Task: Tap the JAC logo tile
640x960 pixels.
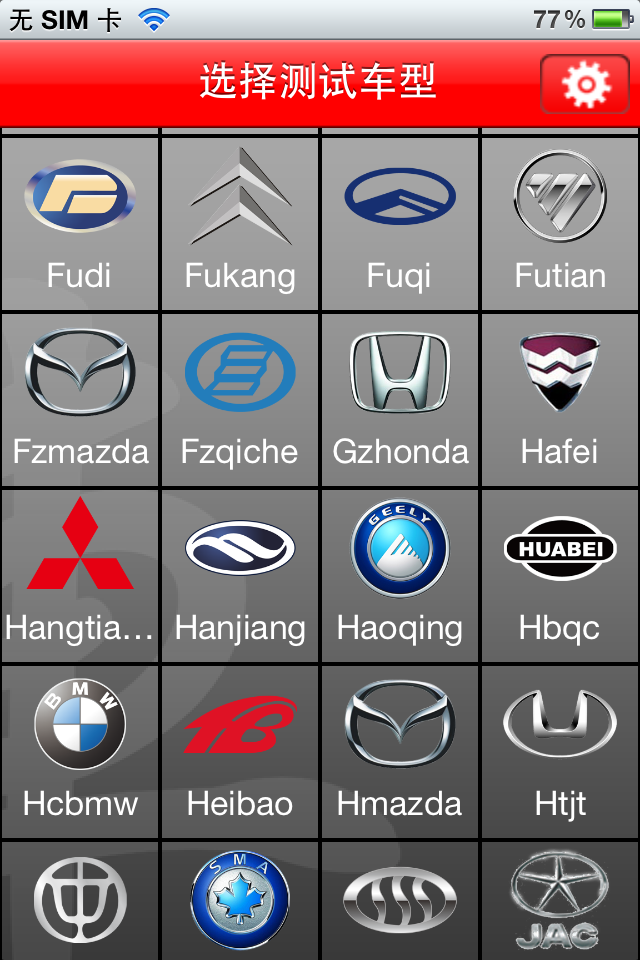Action: pyautogui.click(x=560, y=902)
